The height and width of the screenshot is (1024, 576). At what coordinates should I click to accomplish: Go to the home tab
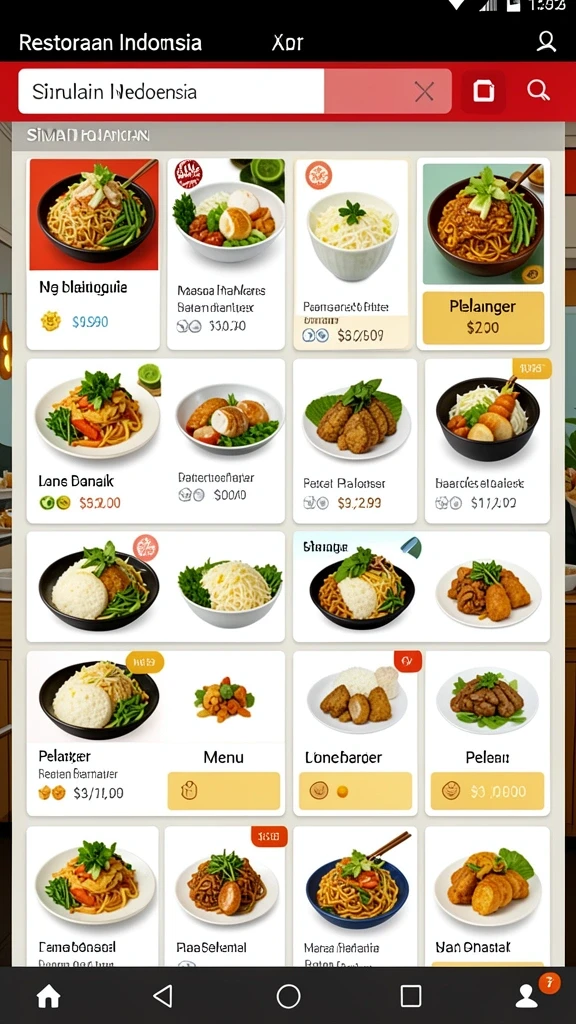(48, 997)
